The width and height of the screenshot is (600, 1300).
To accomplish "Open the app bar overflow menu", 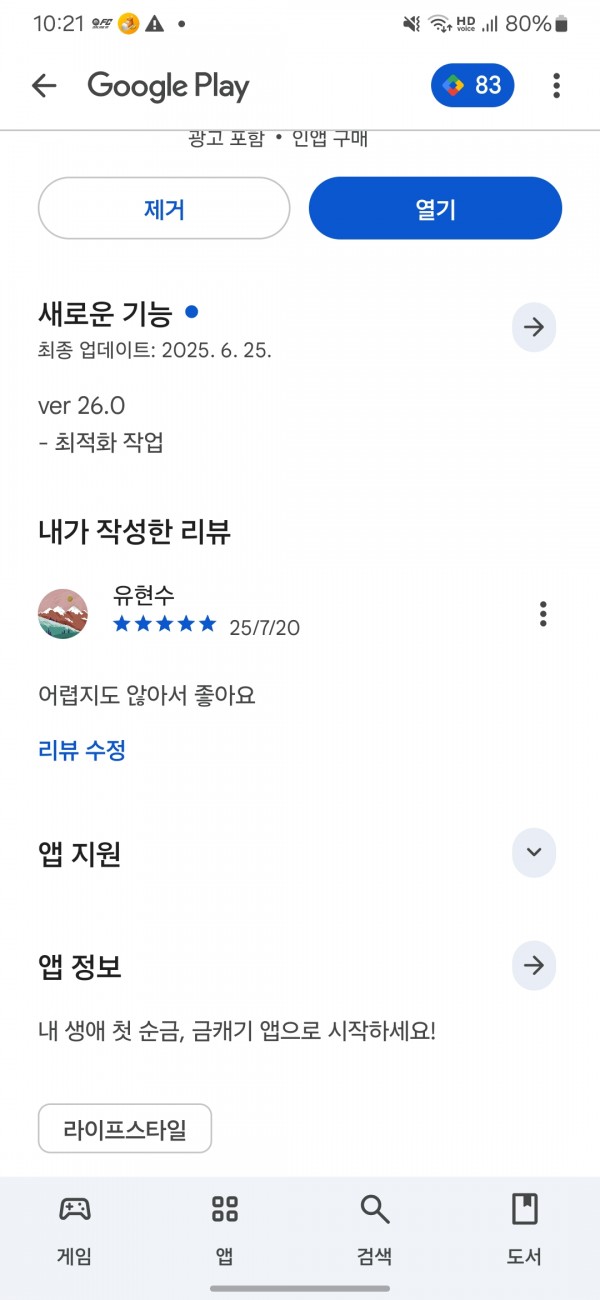I will [x=557, y=86].
